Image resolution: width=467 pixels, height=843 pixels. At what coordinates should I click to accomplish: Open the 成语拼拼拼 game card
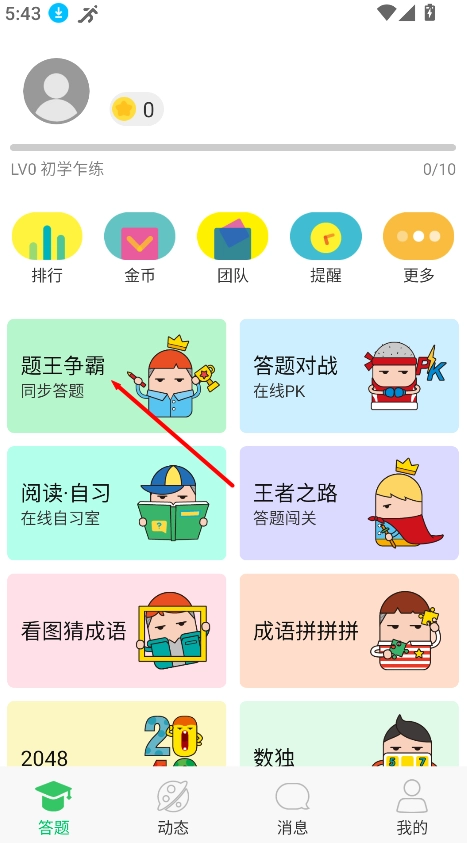pyautogui.click(x=349, y=631)
